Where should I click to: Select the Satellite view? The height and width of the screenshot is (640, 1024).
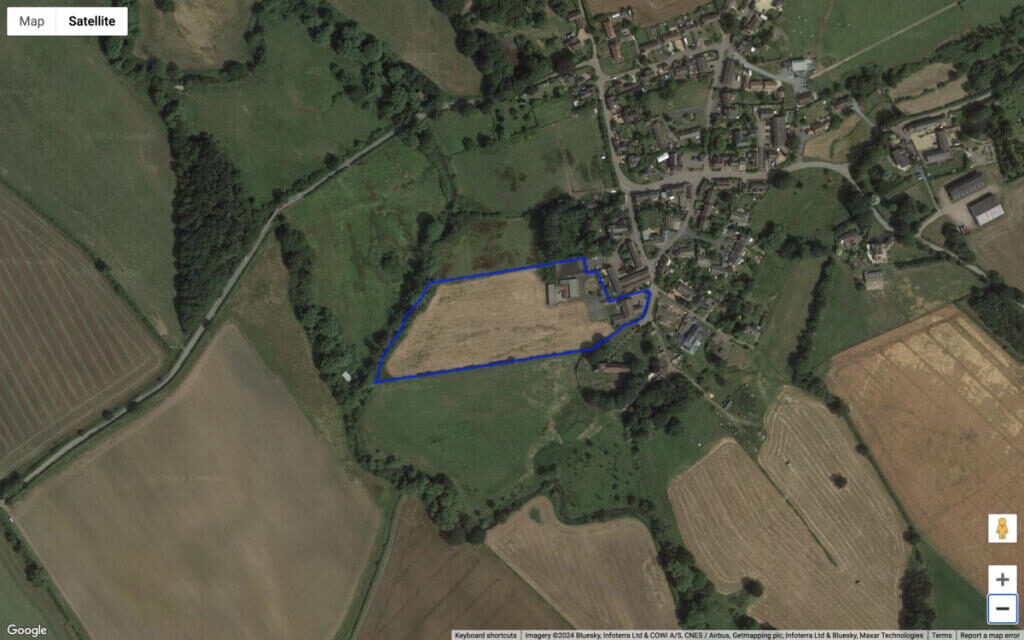(x=91, y=21)
